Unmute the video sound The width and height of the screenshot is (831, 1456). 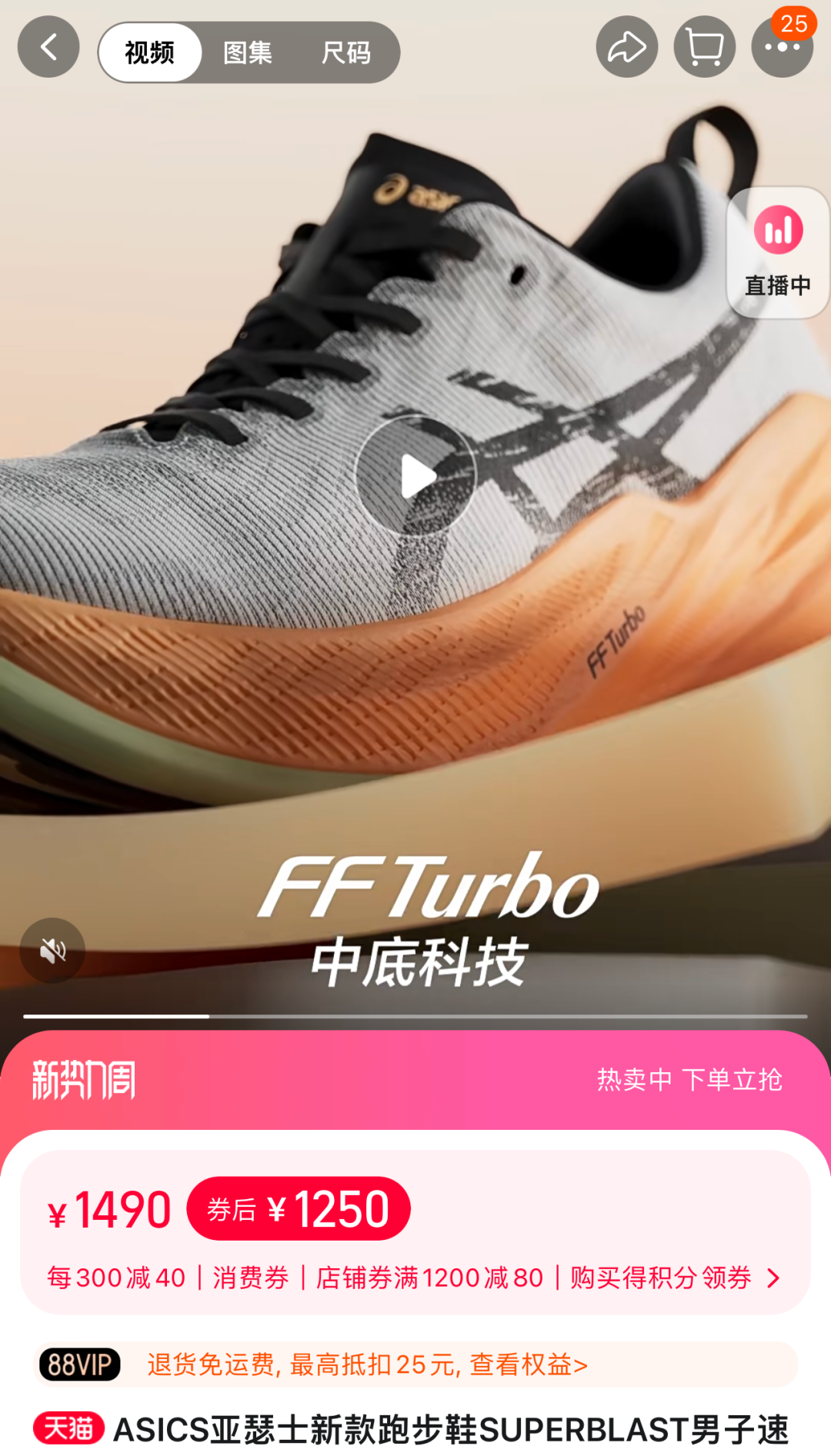52,951
